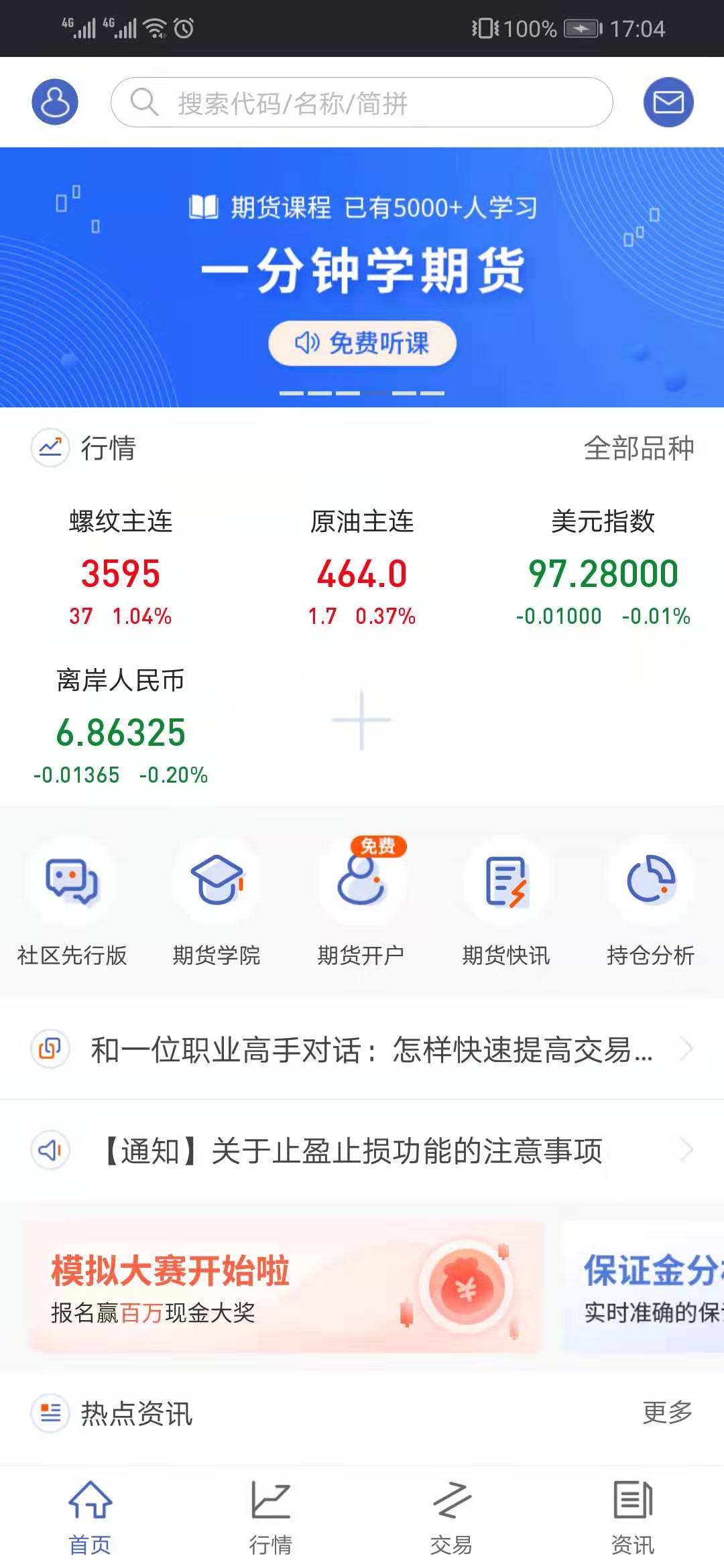Open the user profile icon
This screenshot has height=1568, width=724.
pos(55,103)
